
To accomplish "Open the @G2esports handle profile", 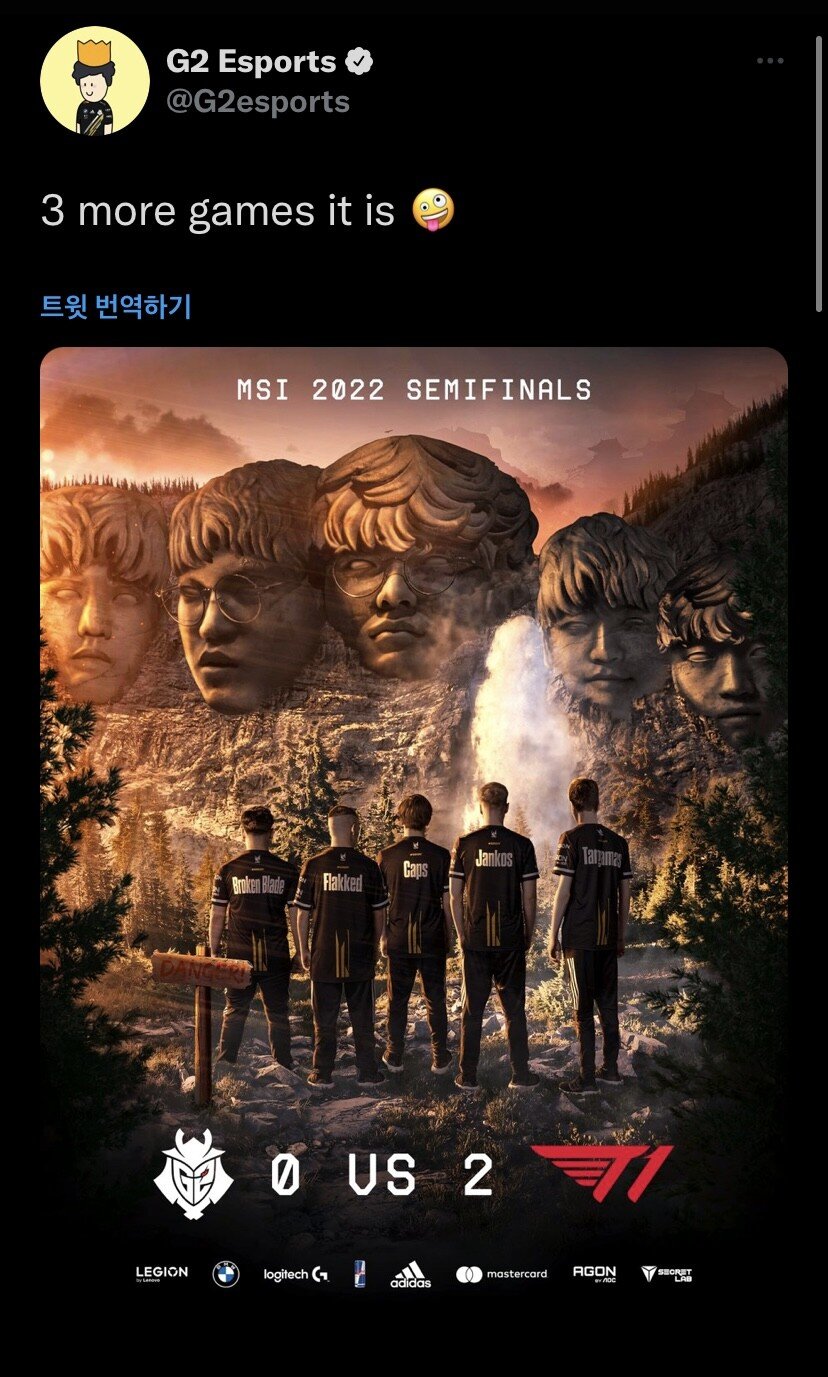I will (x=258, y=101).
